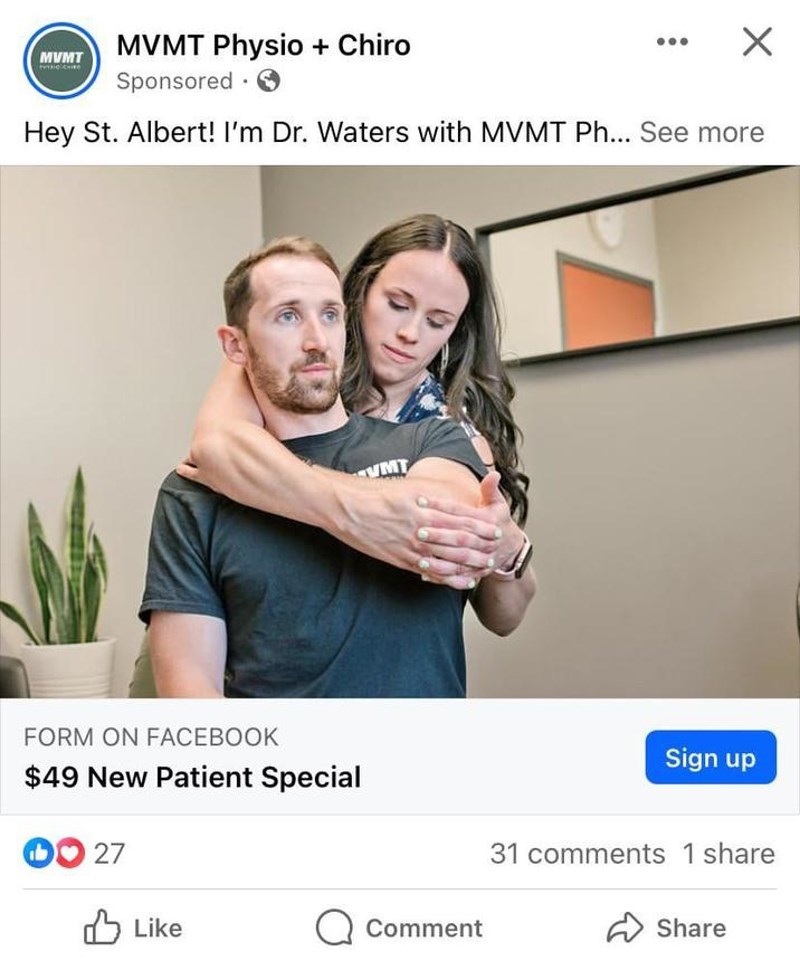View the 27 reactions list
Viewport: 800px width, 961px height.
(x=75, y=854)
